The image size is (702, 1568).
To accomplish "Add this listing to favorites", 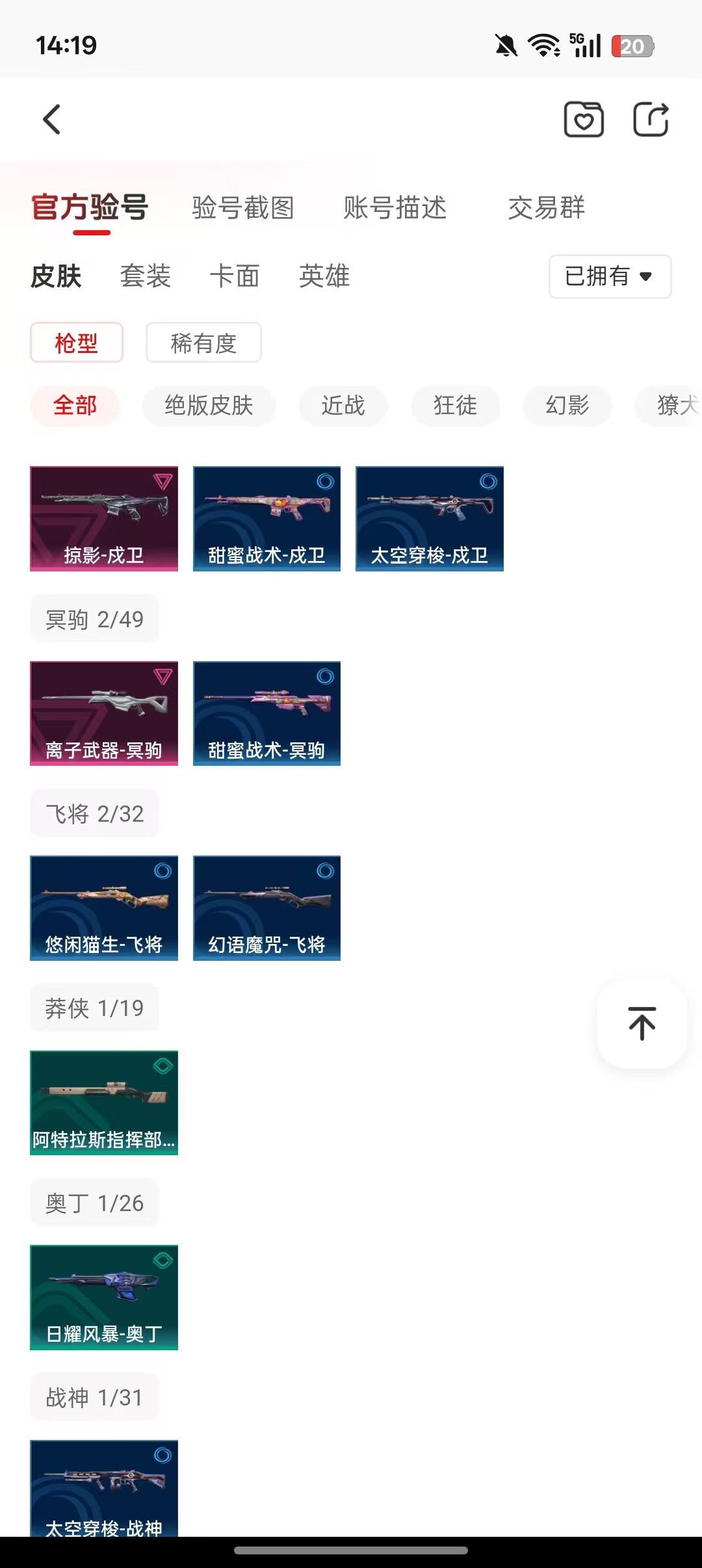I will pos(583,120).
